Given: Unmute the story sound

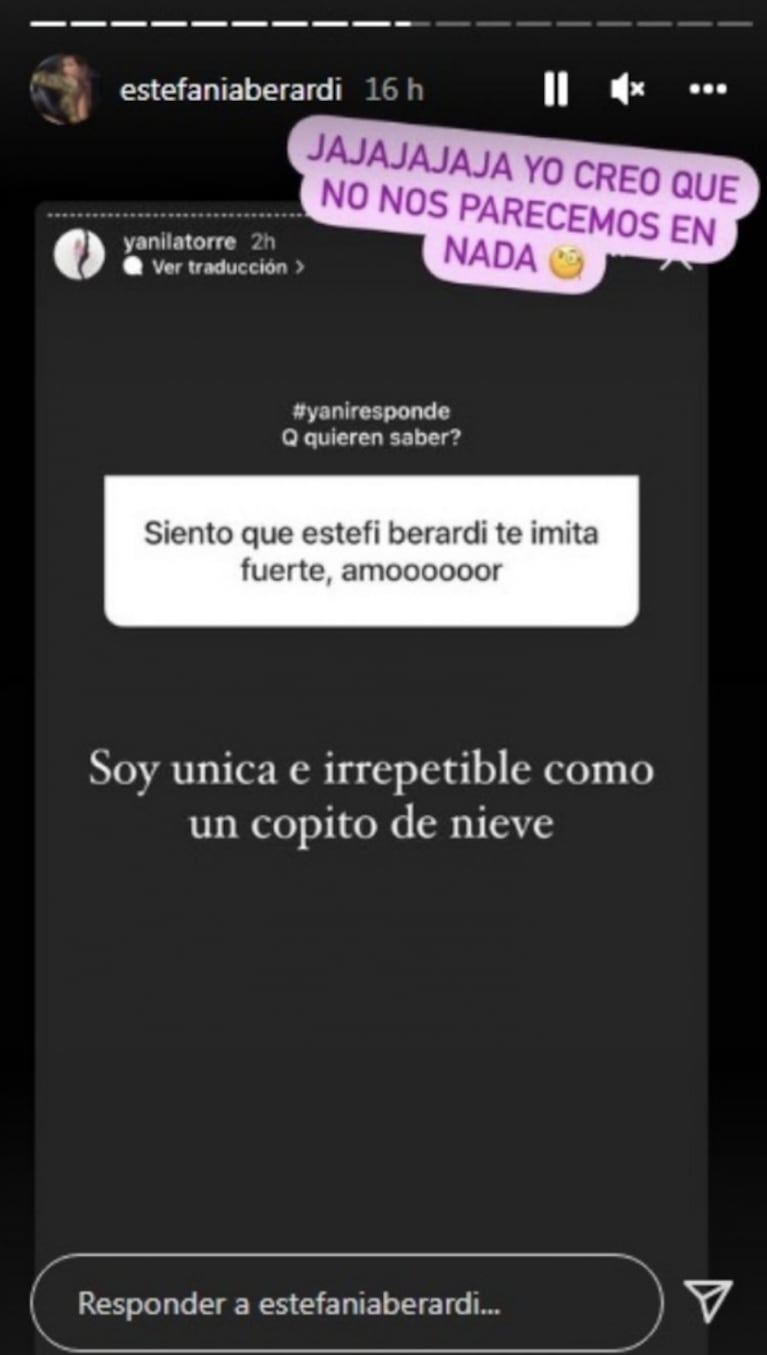Looking at the screenshot, I should click(x=627, y=90).
